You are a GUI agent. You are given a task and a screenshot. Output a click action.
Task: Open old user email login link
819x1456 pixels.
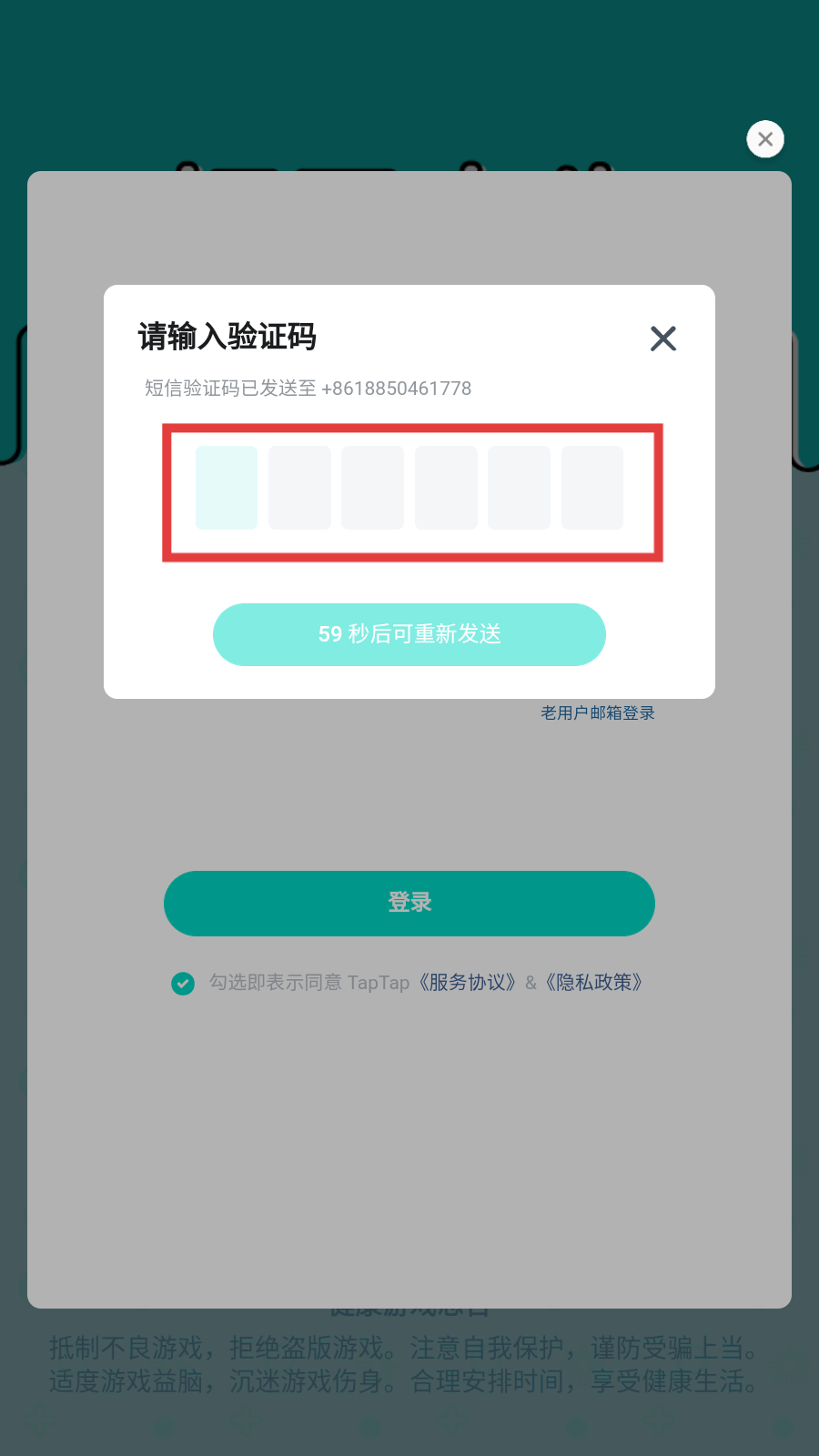point(598,713)
